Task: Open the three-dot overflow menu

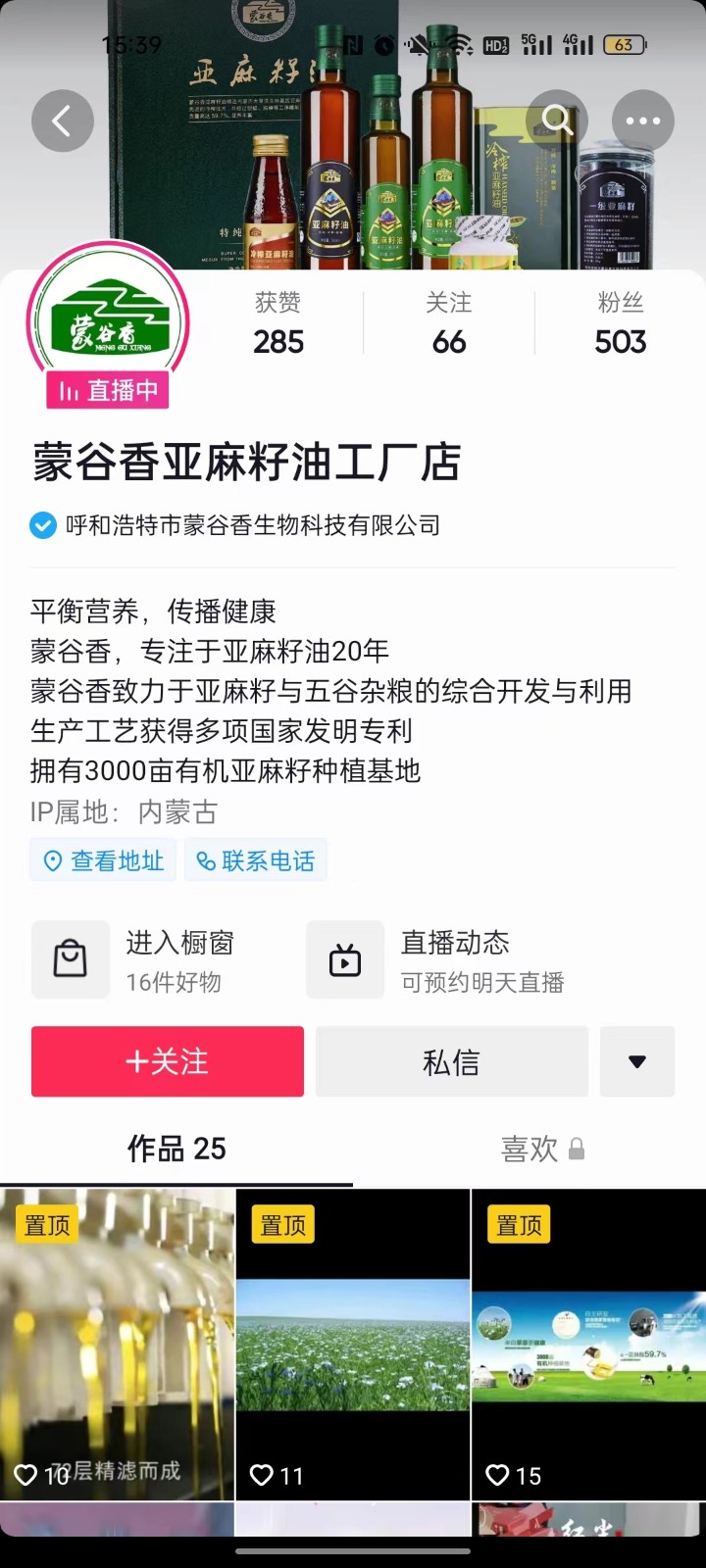Action: click(643, 122)
